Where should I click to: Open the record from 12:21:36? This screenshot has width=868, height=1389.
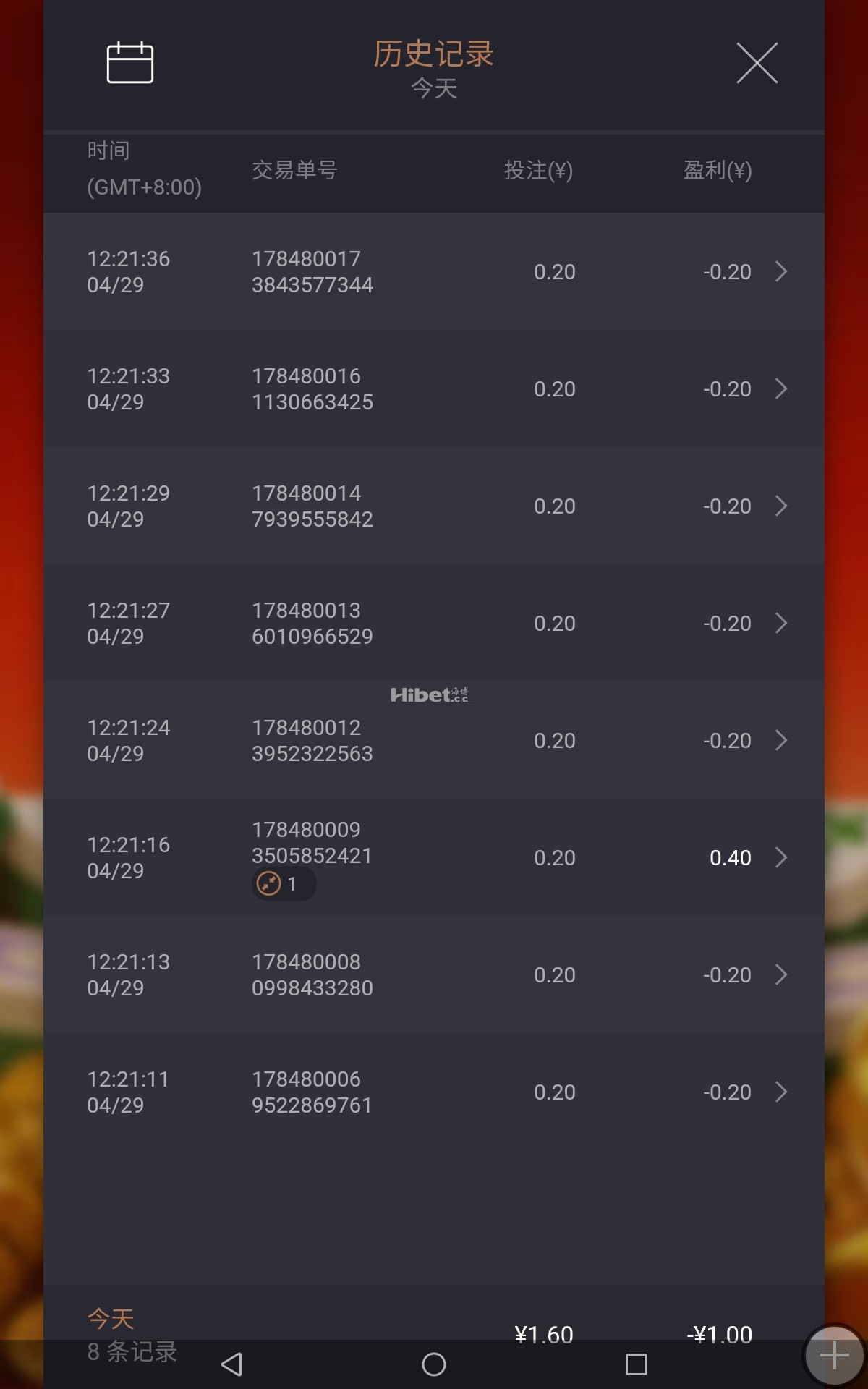coord(434,271)
